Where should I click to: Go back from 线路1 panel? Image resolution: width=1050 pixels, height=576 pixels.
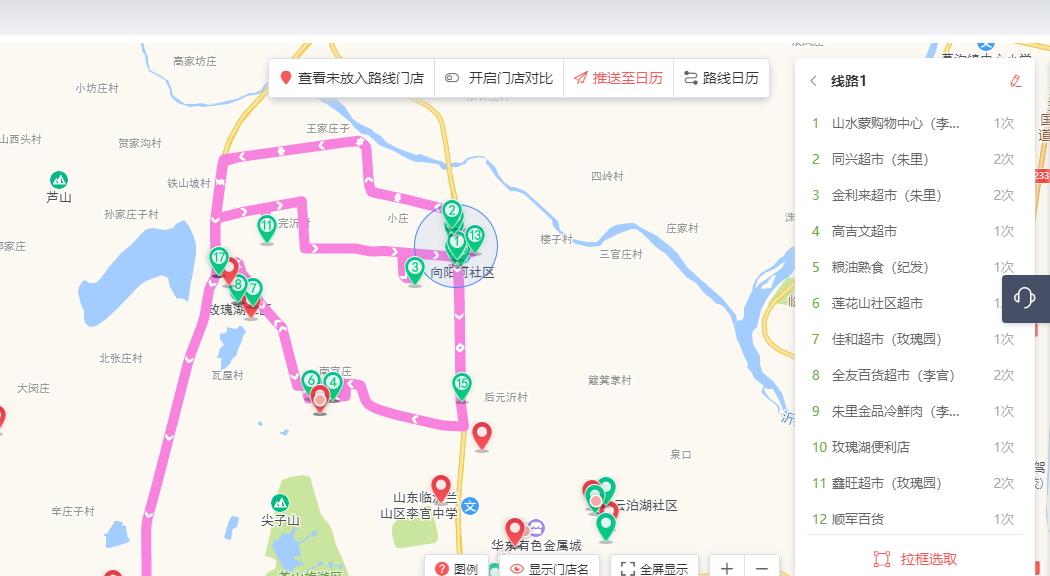[x=813, y=81]
